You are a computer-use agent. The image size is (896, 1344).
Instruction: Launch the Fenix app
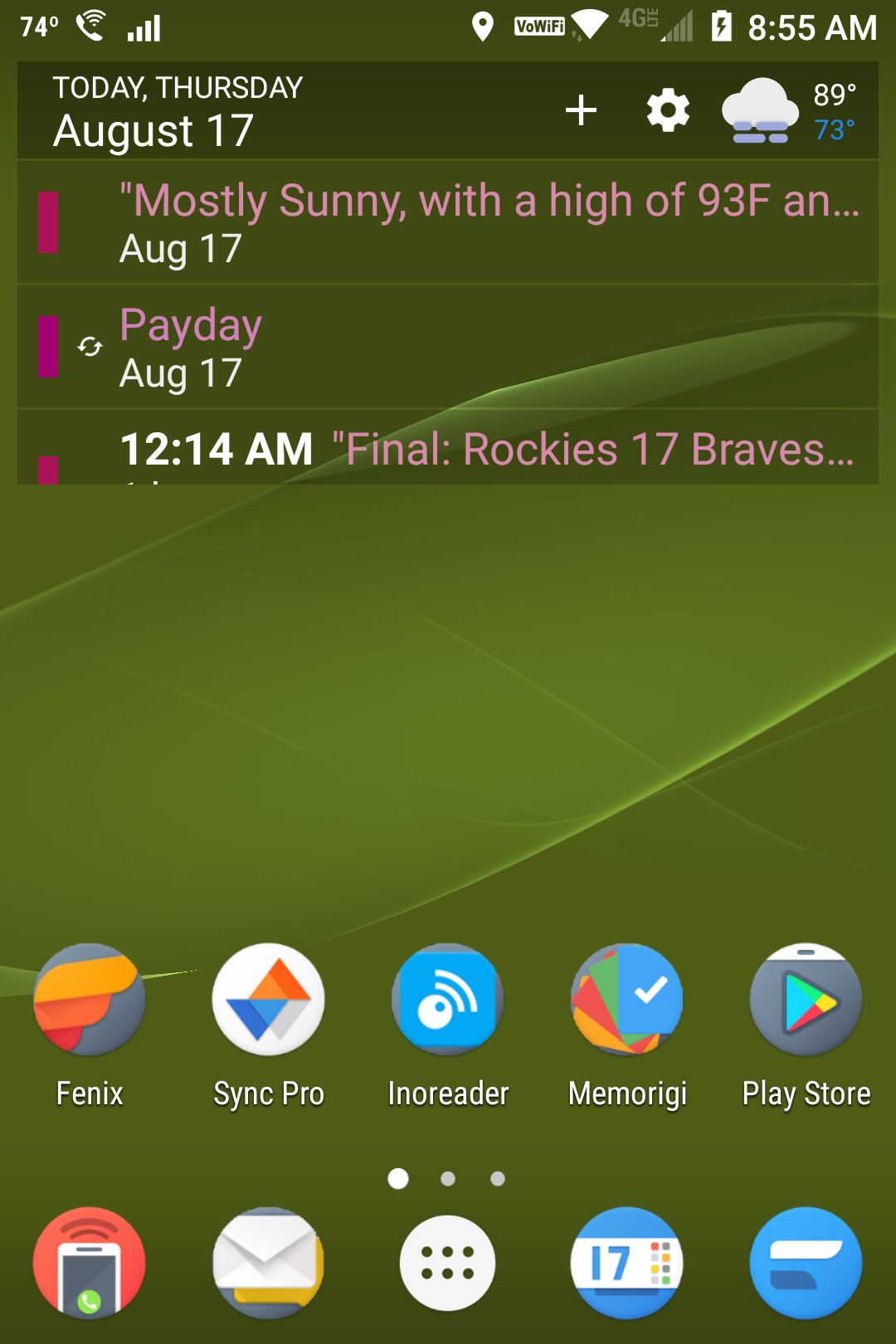(x=90, y=1001)
